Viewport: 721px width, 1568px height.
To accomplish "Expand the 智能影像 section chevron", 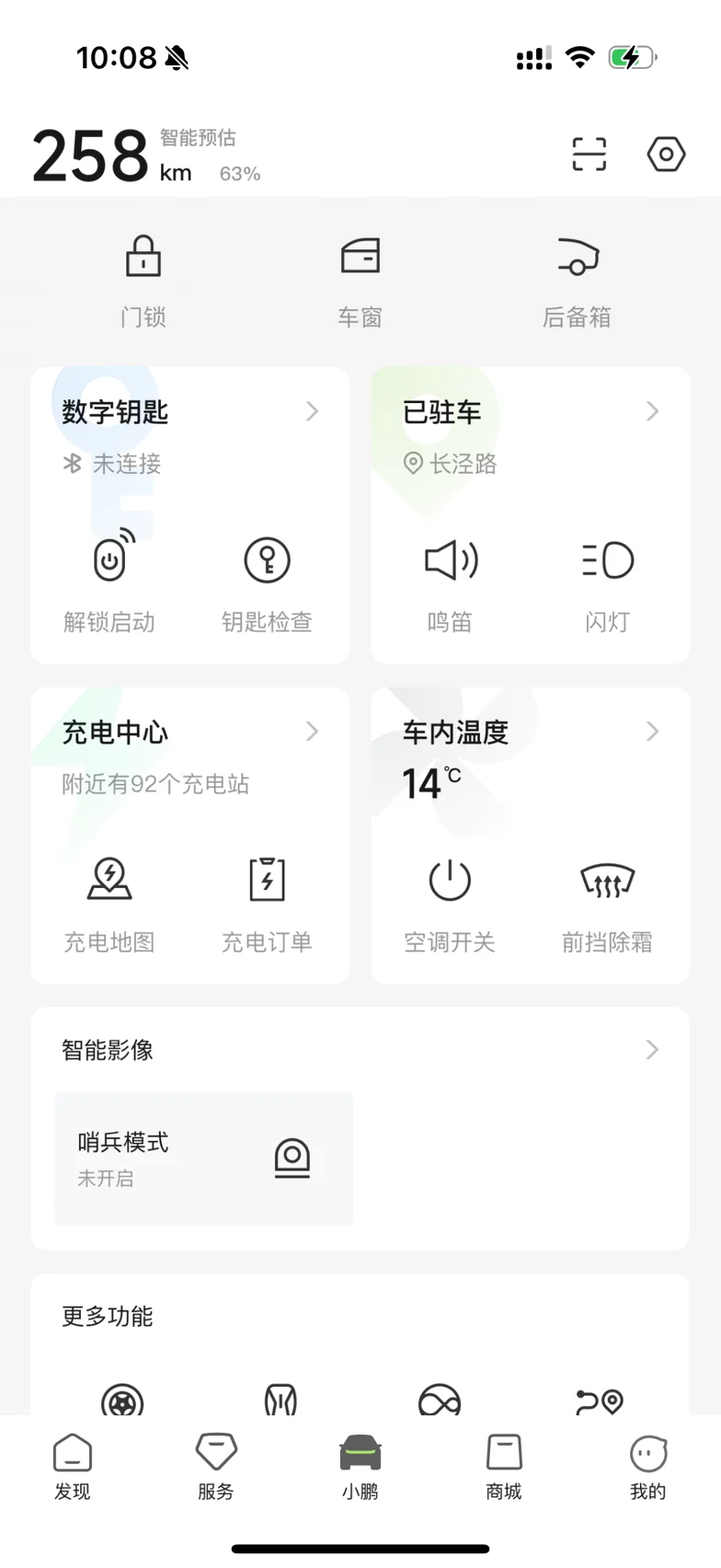I will [652, 1050].
